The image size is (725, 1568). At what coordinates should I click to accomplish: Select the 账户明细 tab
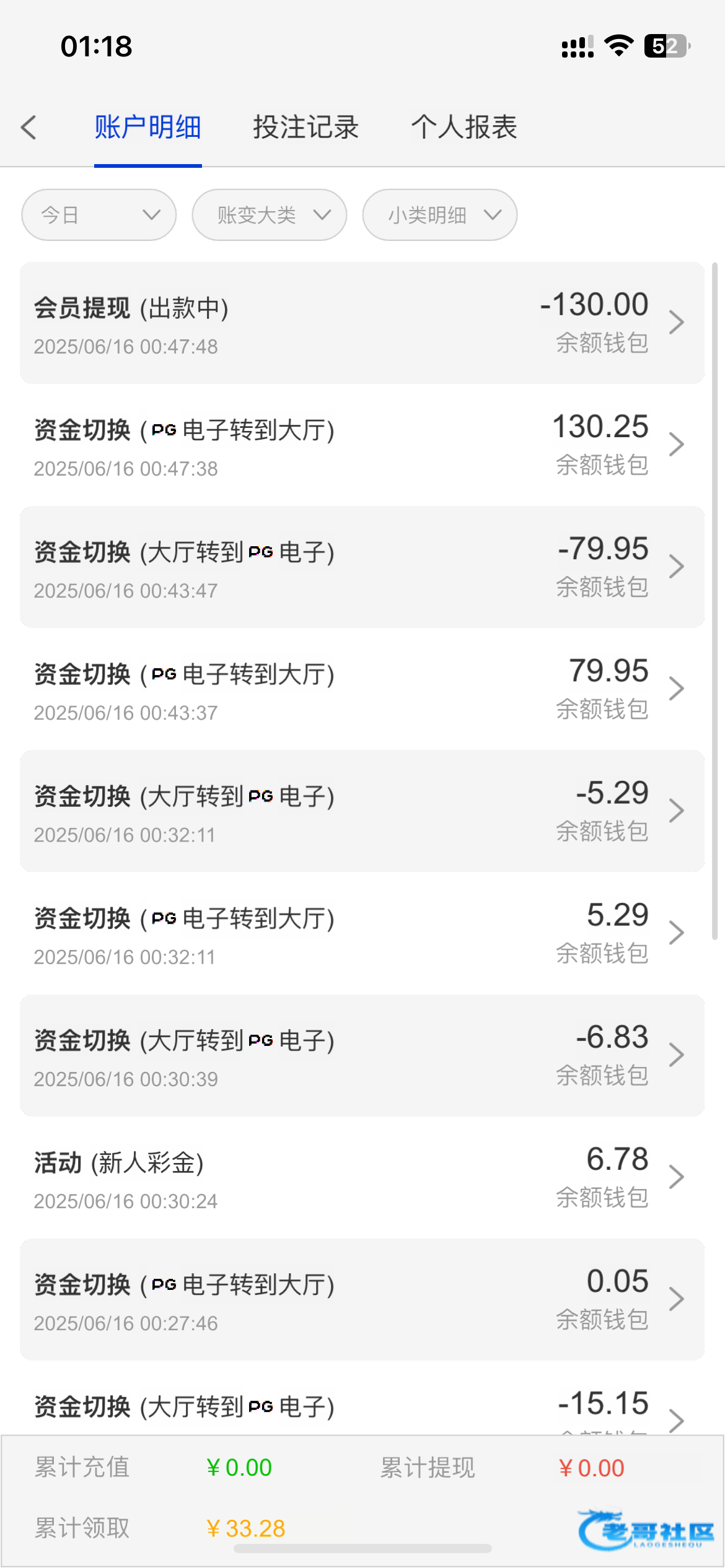pyautogui.click(x=147, y=128)
